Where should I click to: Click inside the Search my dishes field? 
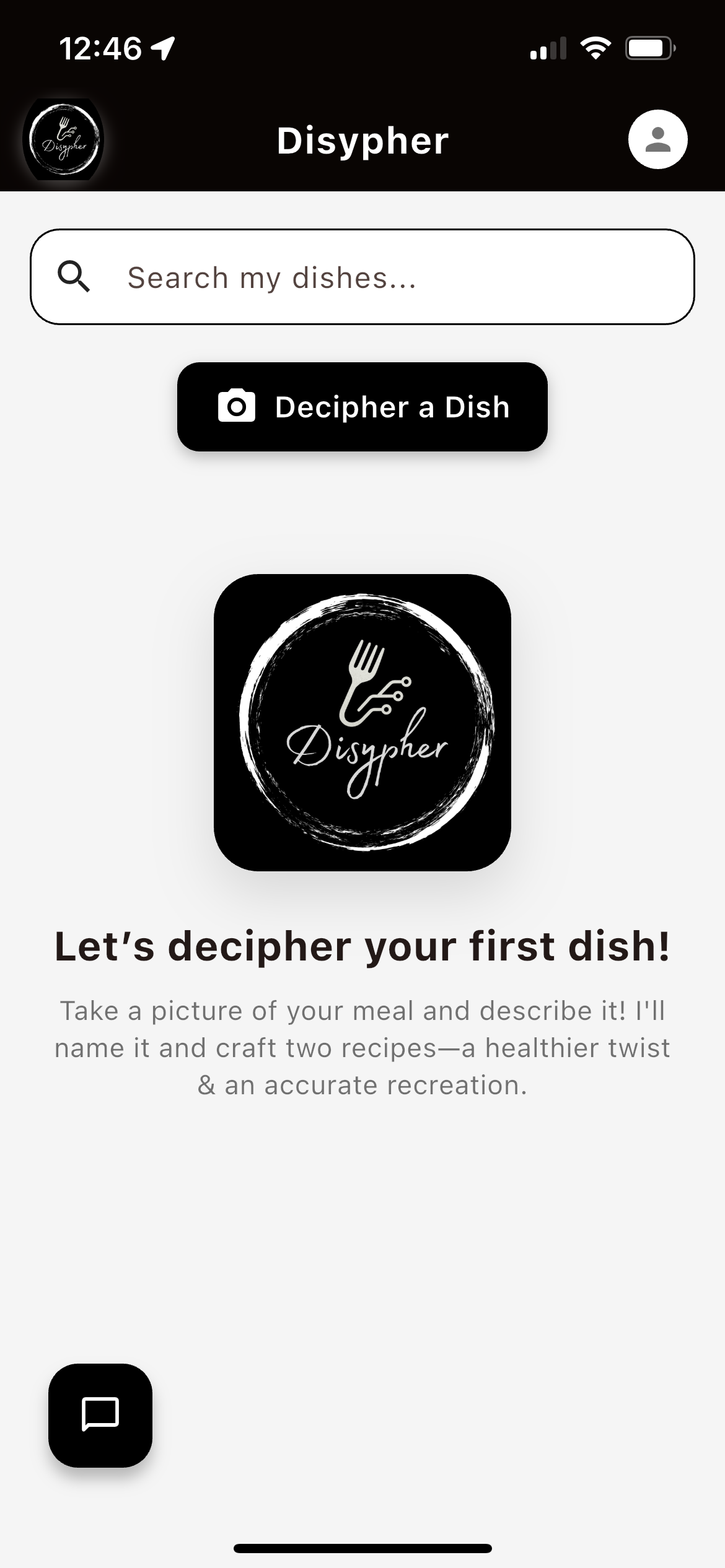362,277
